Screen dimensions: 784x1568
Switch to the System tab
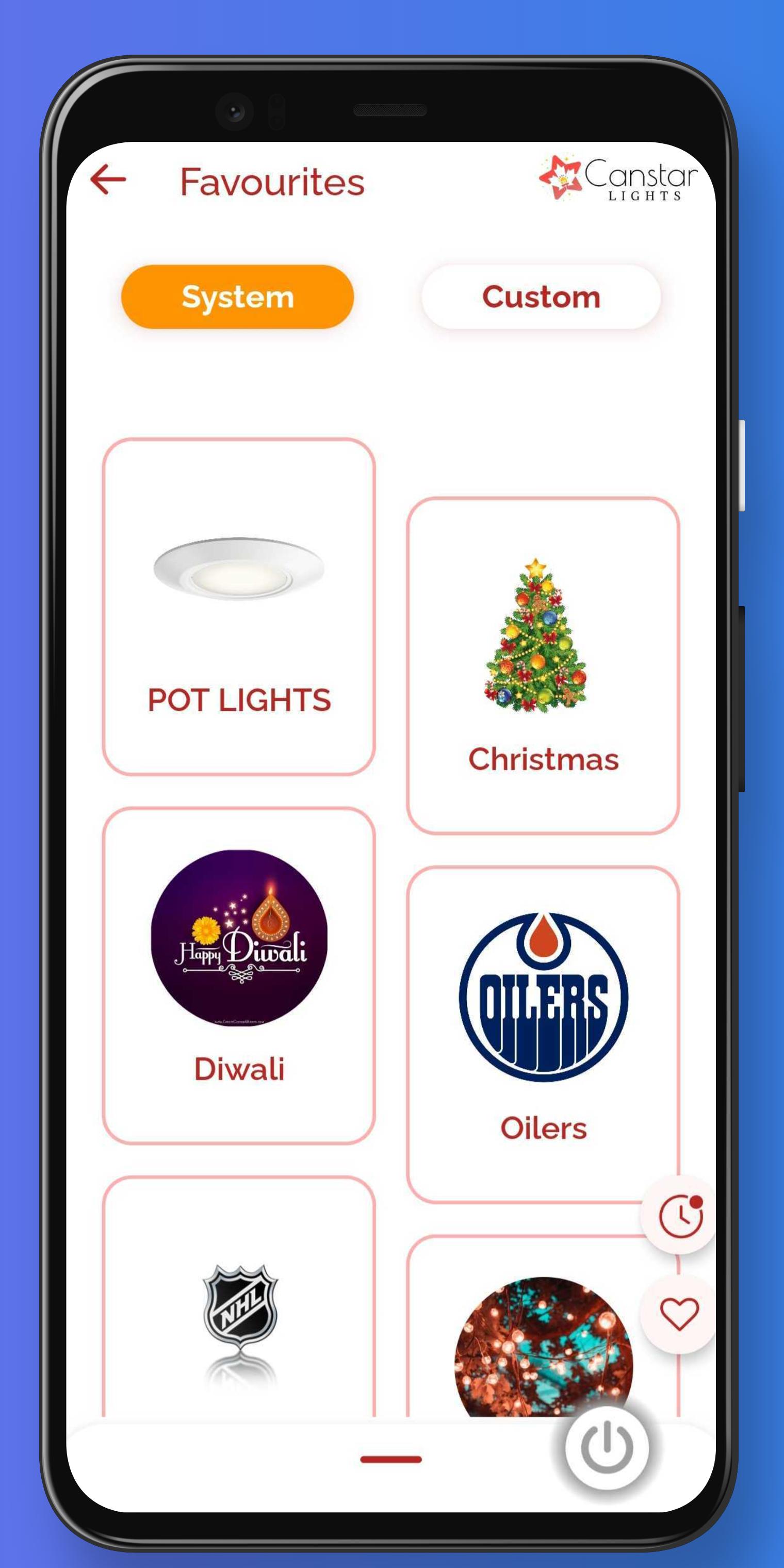pos(237,297)
